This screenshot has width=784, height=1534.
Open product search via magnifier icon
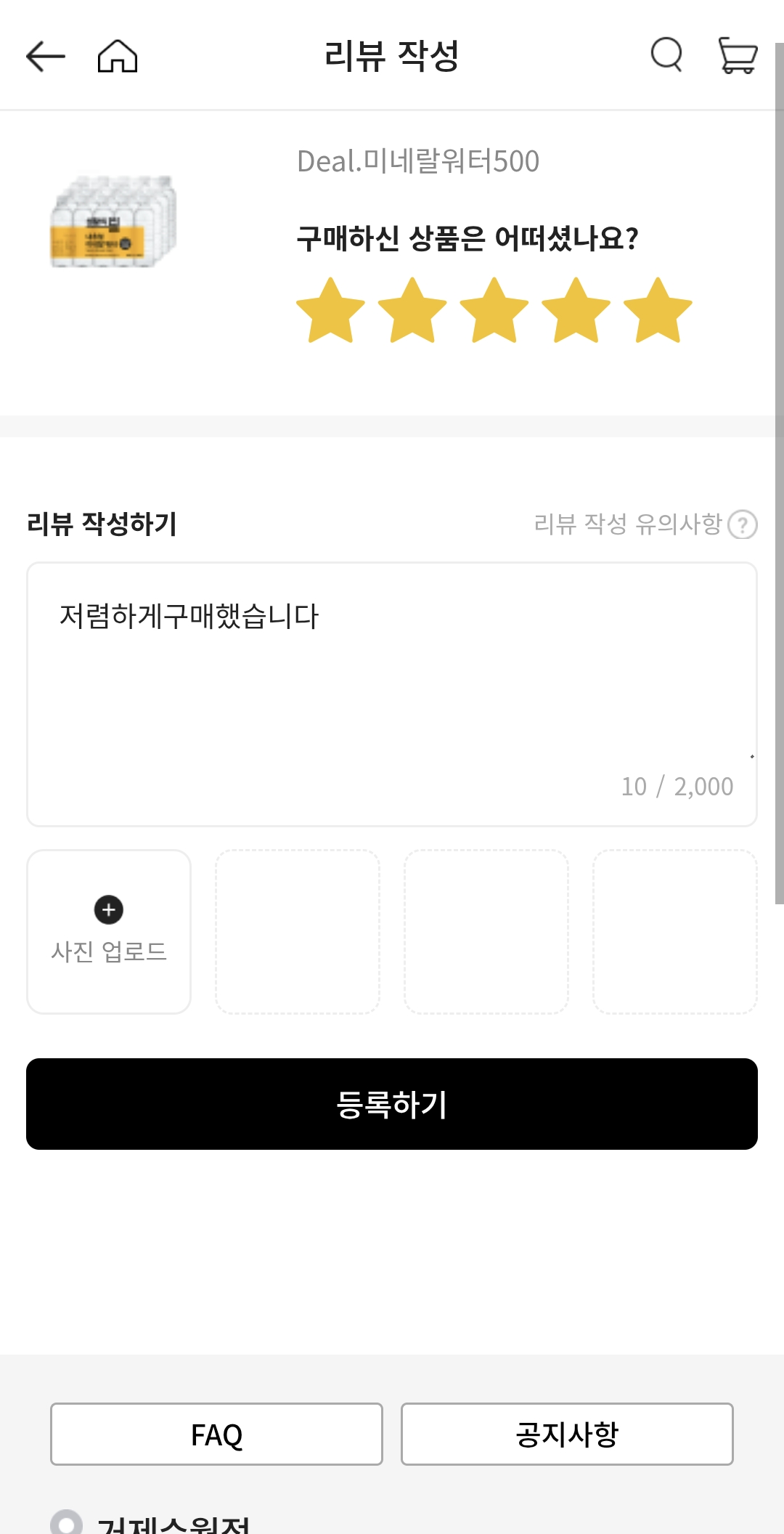(666, 56)
